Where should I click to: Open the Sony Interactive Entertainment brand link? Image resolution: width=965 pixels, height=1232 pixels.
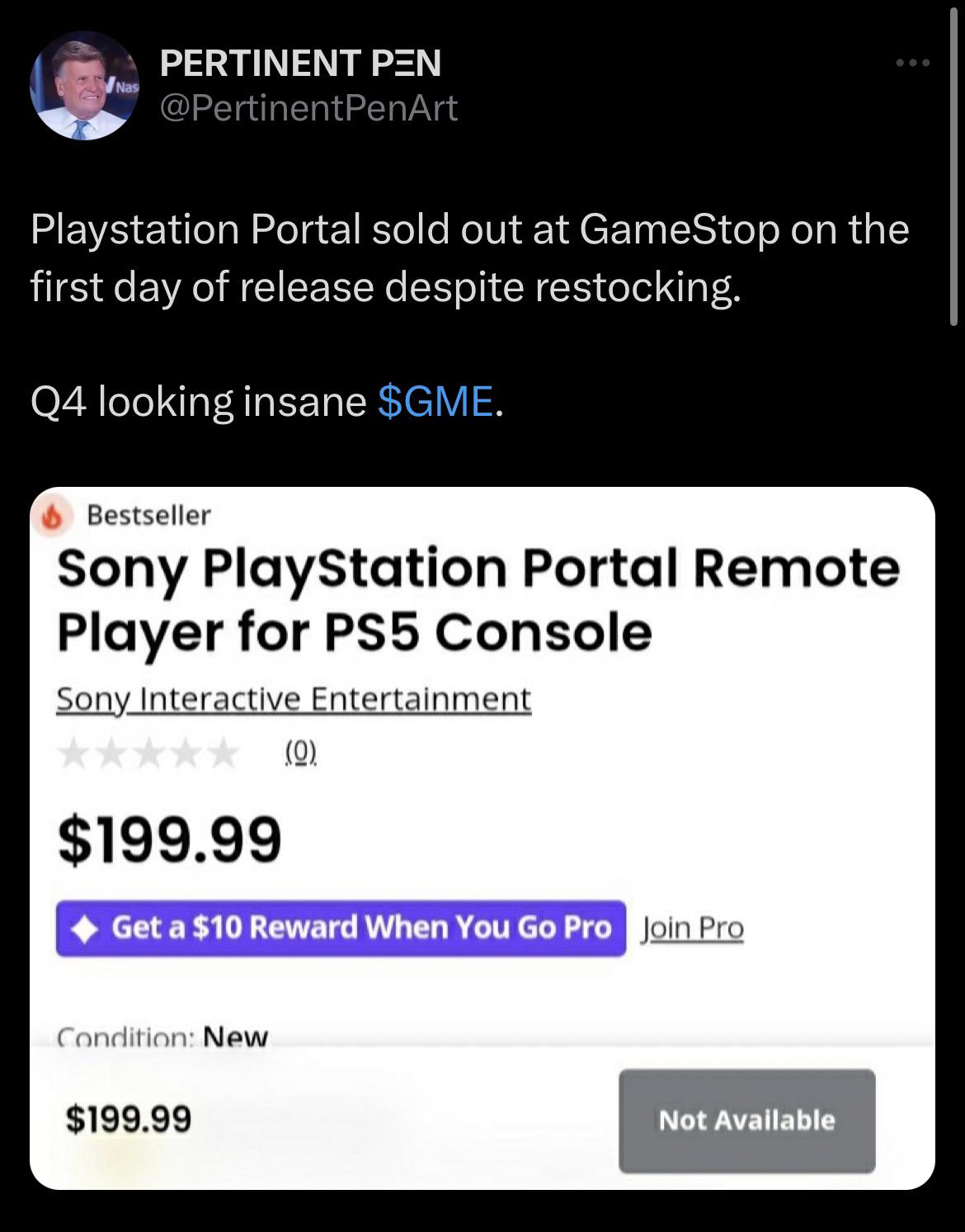click(293, 697)
